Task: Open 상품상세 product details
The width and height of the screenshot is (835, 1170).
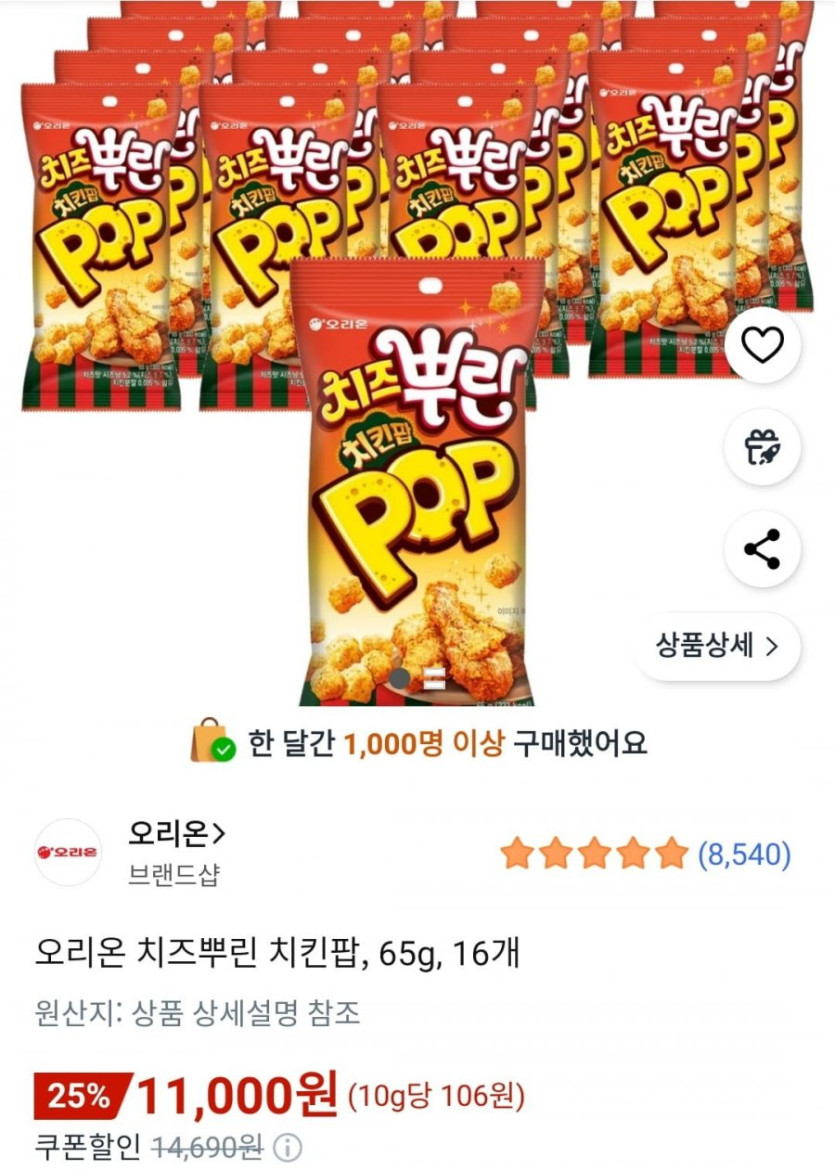Action: tap(717, 646)
